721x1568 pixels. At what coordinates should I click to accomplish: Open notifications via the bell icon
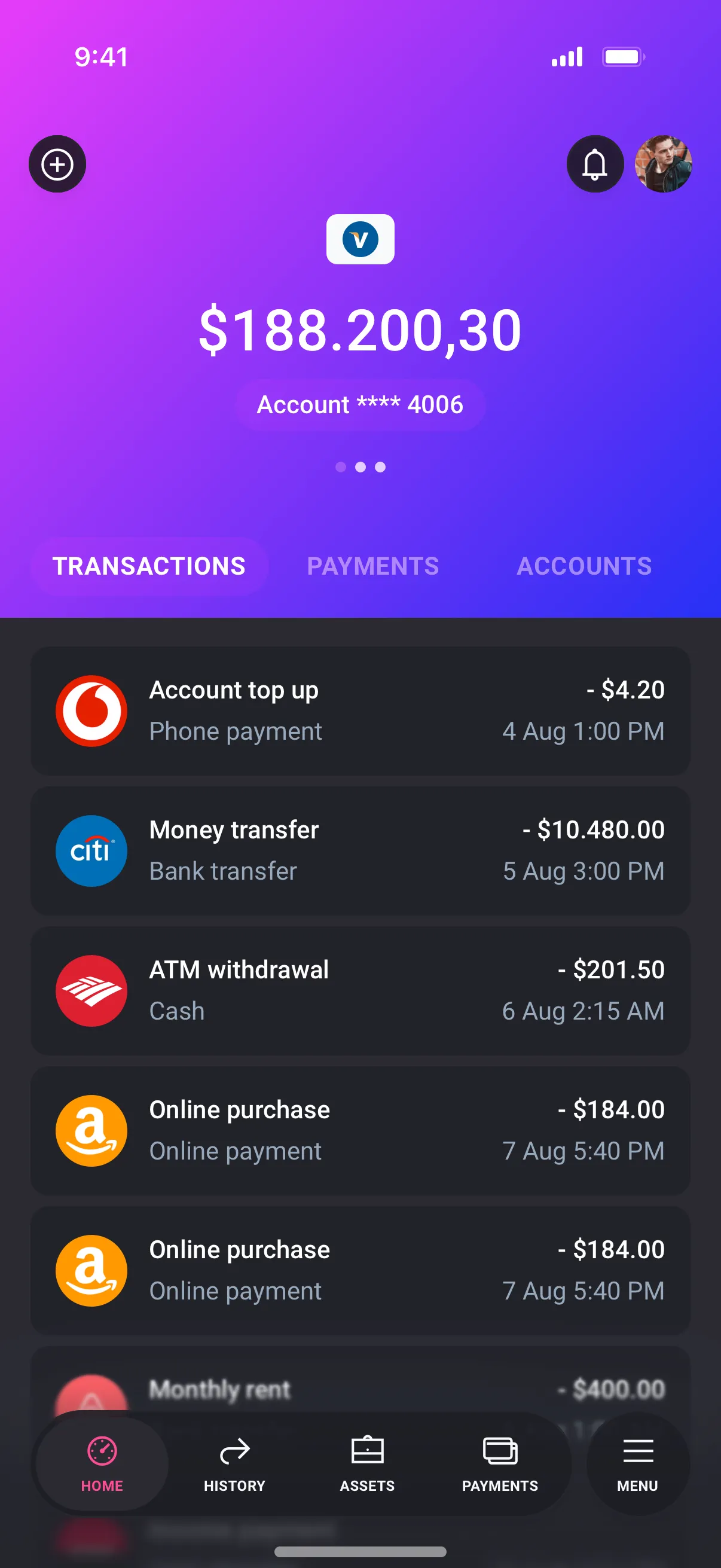(595, 164)
